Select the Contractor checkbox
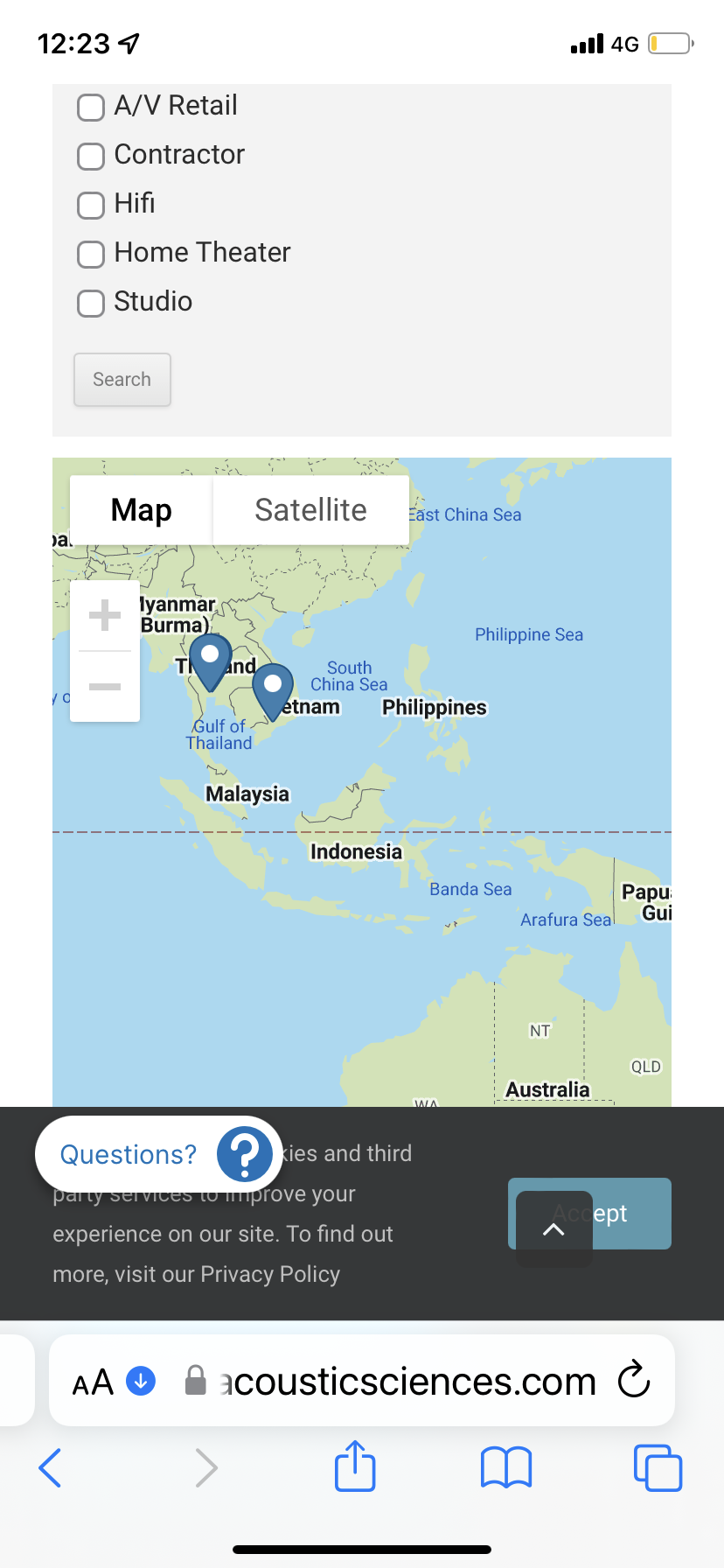The height and width of the screenshot is (1568, 724). click(91, 157)
